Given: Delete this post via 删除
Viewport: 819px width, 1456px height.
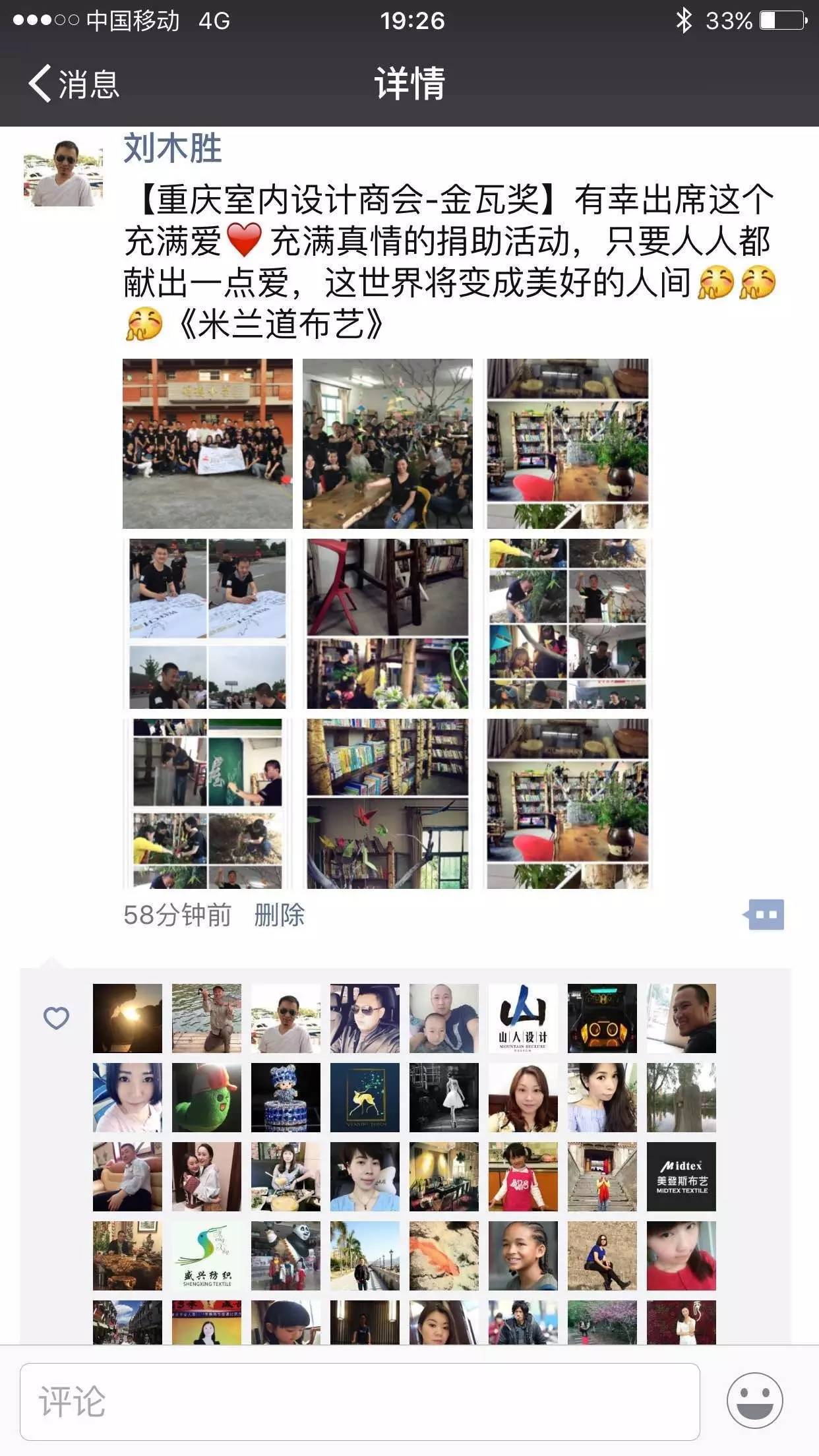Looking at the screenshot, I should [x=280, y=915].
